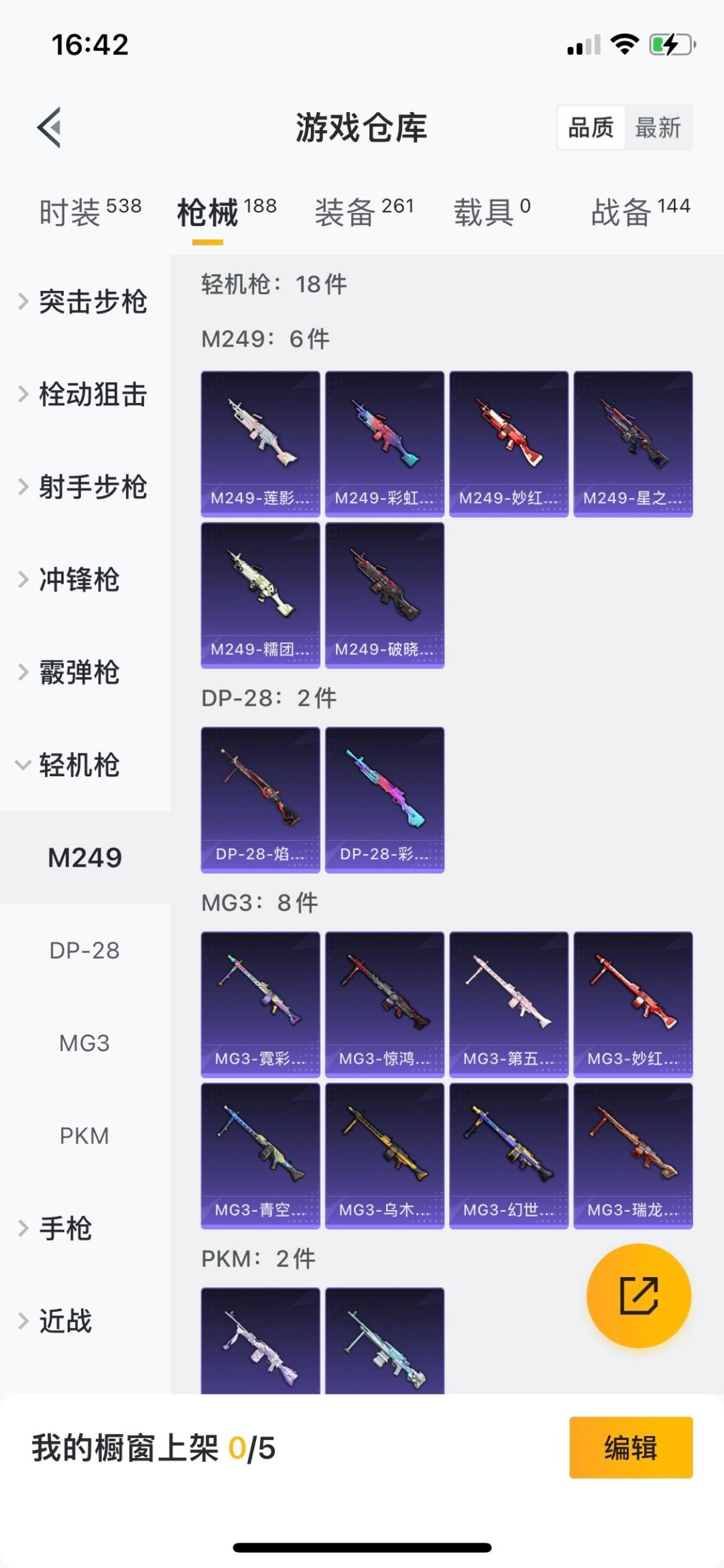Open the DP-28-焰 skin tile
The width and height of the screenshot is (724, 1568).
(260, 799)
